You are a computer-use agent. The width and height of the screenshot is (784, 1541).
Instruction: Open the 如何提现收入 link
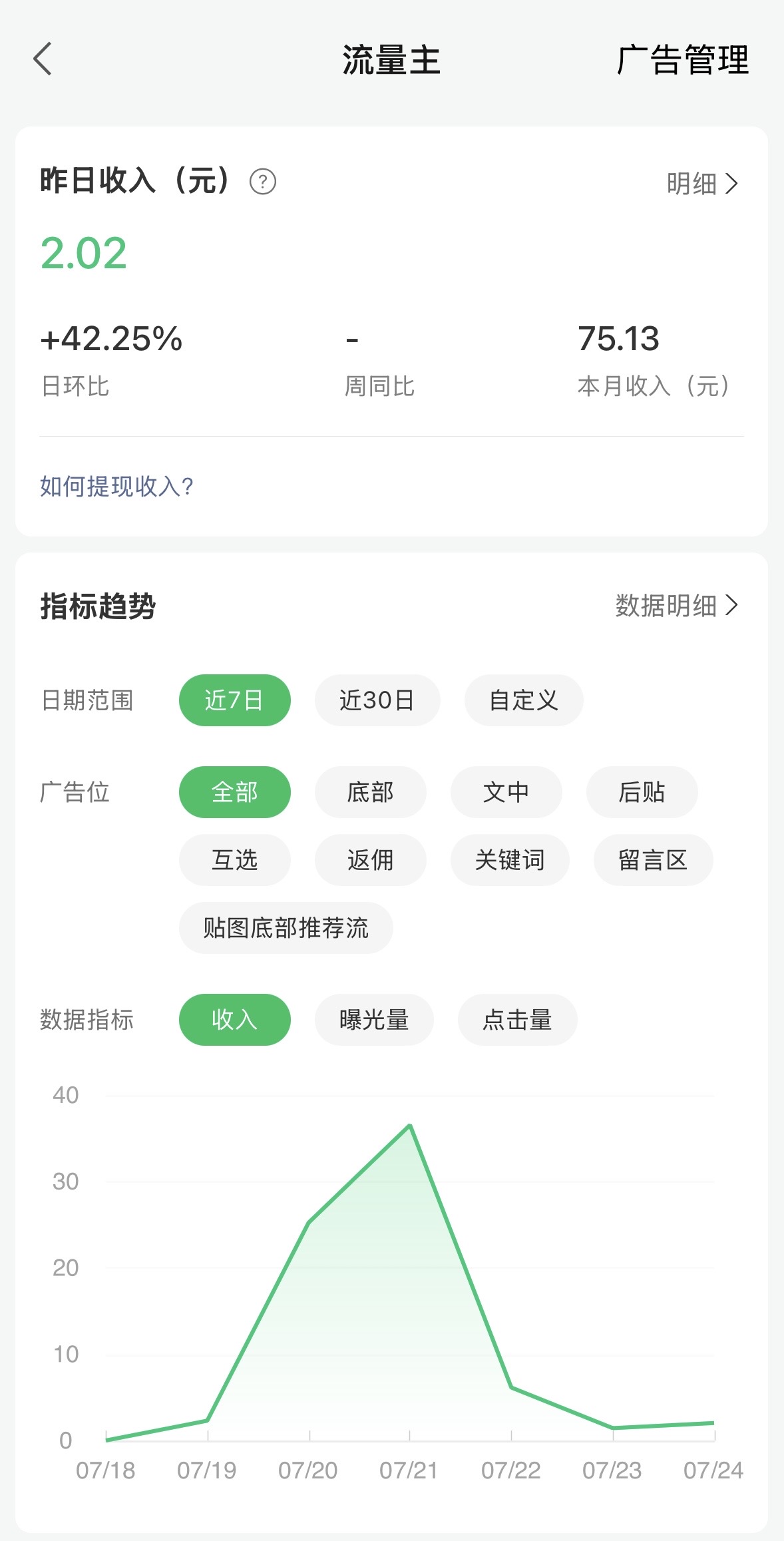point(116,486)
